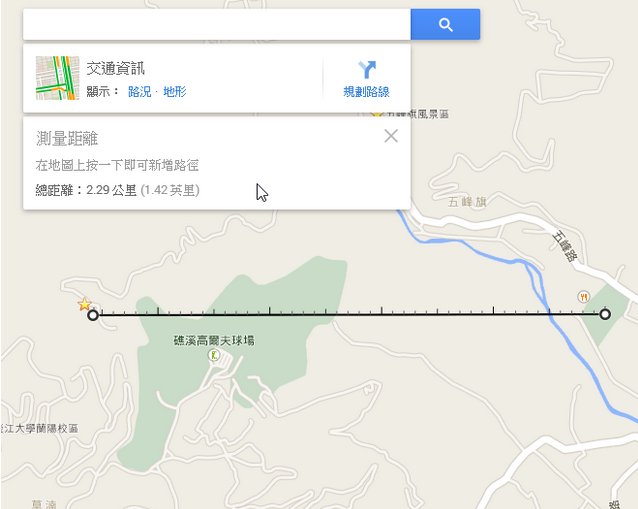638x509 pixels.
Task: Tap the start measurement point
Action: [x=93, y=315]
